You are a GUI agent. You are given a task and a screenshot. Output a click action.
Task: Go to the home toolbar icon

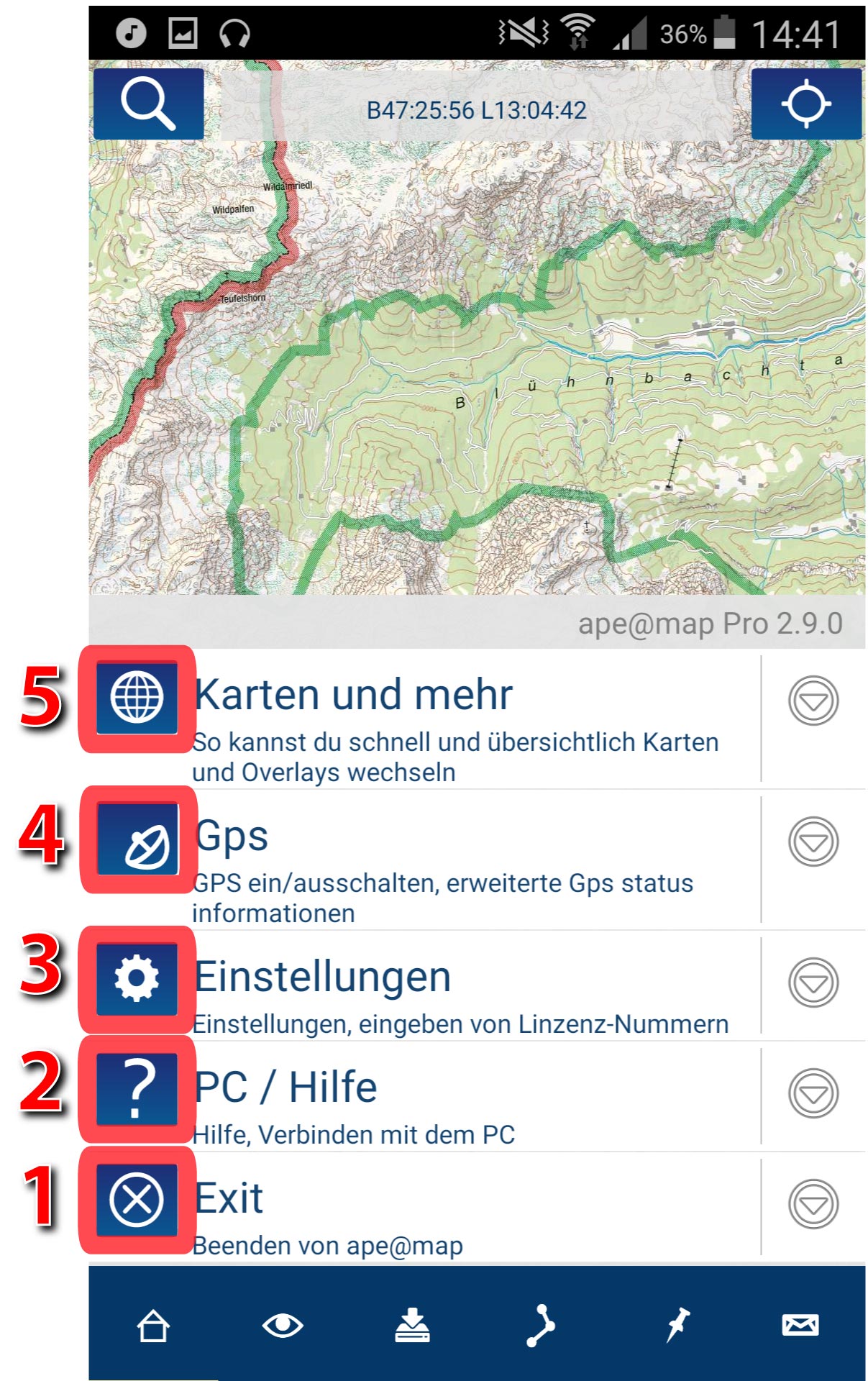[153, 1326]
